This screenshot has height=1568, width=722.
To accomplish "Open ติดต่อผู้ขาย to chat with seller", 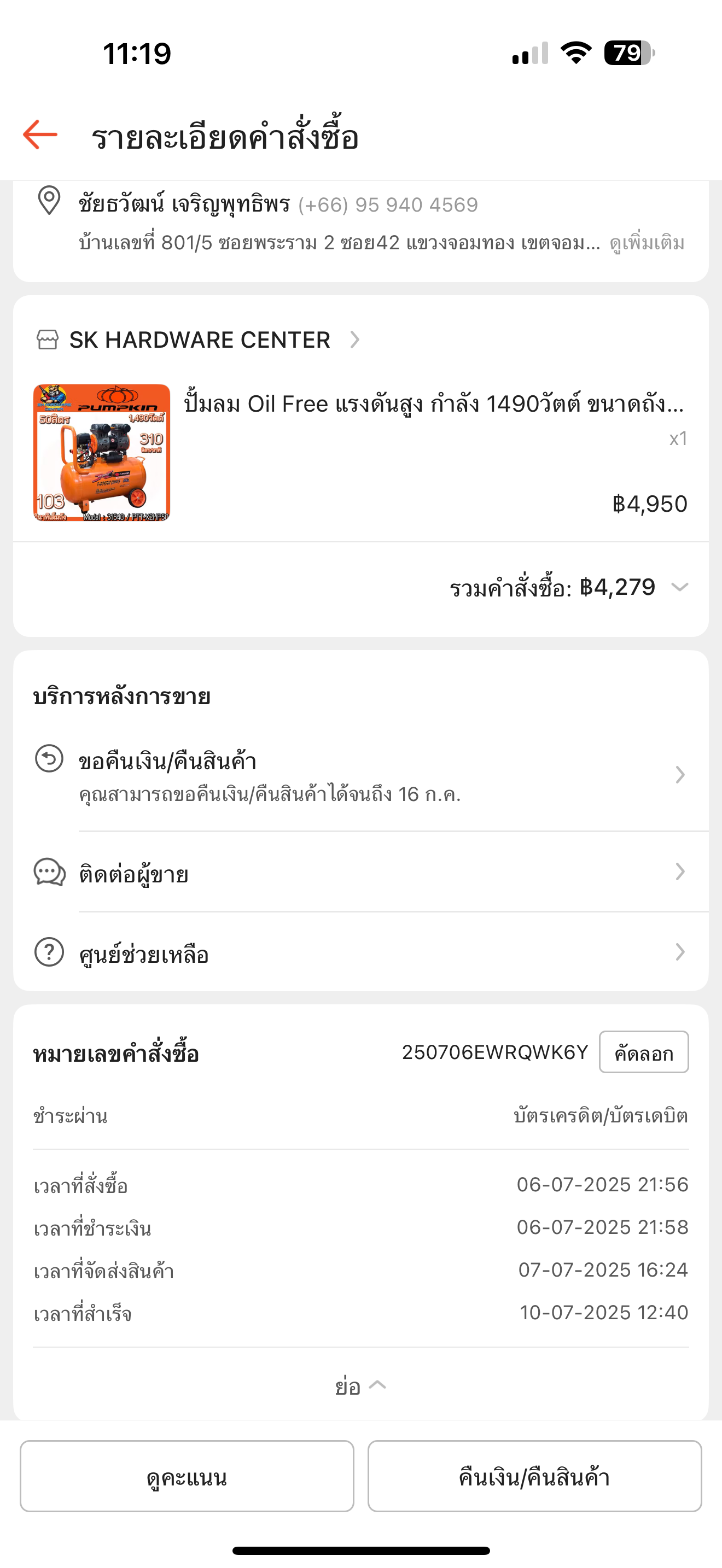I will tap(361, 873).
